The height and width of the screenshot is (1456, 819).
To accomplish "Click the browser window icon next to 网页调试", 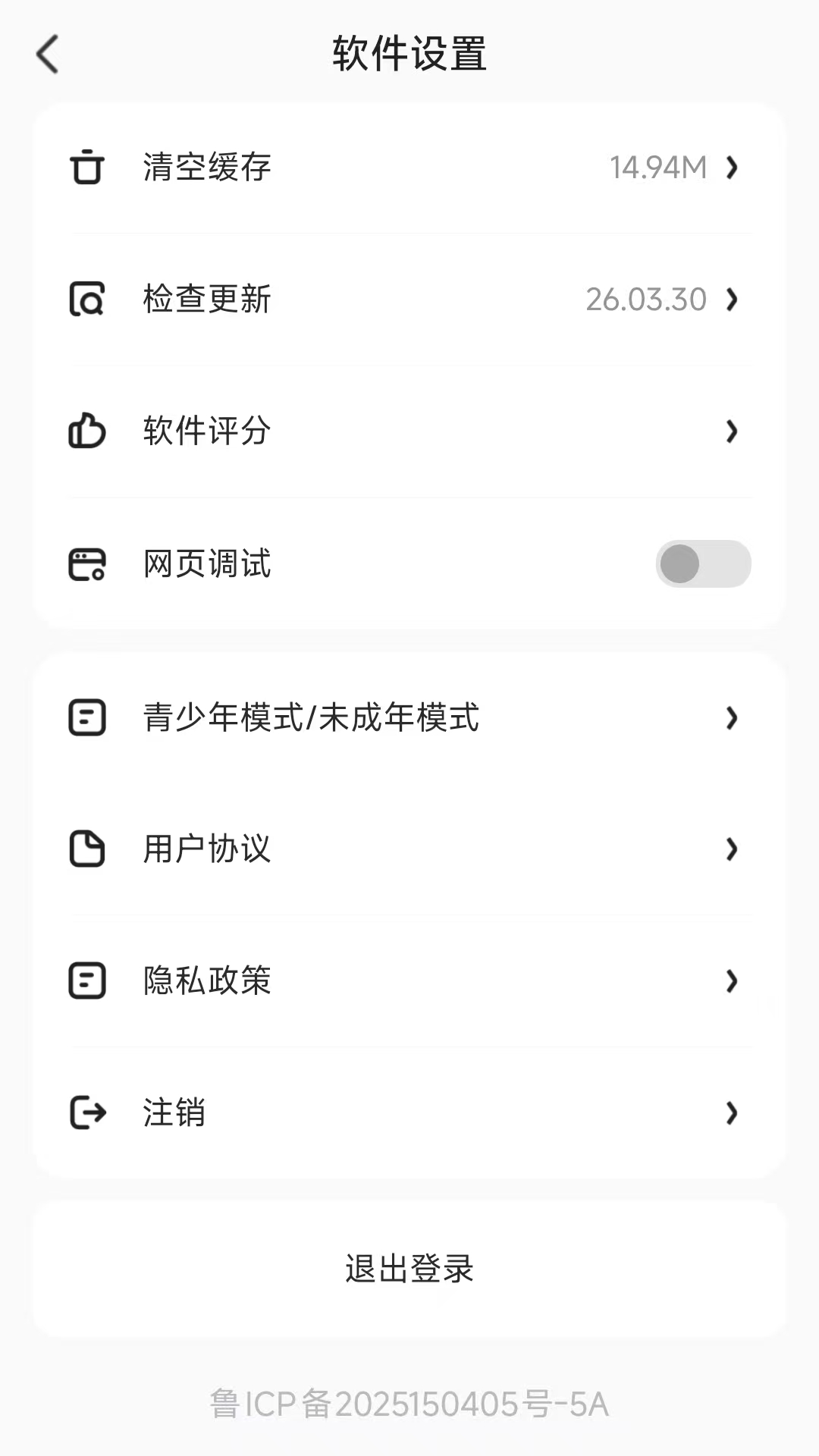I will (x=87, y=563).
